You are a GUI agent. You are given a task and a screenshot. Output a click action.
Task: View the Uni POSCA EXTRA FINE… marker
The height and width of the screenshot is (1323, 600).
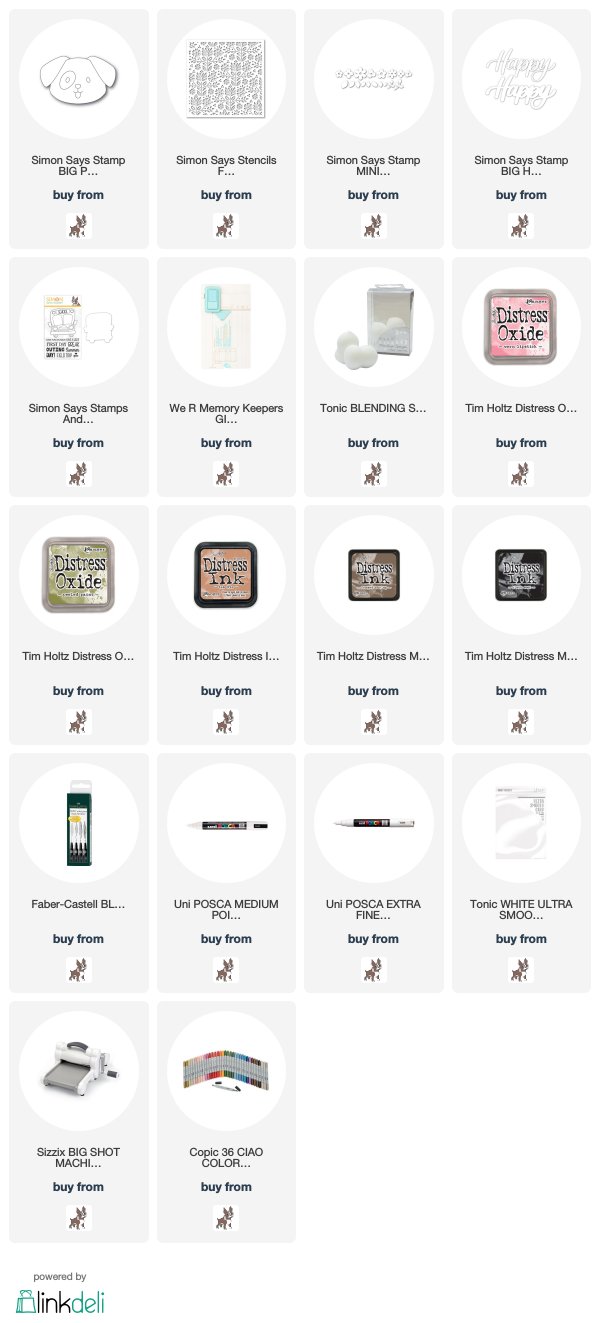(373, 873)
